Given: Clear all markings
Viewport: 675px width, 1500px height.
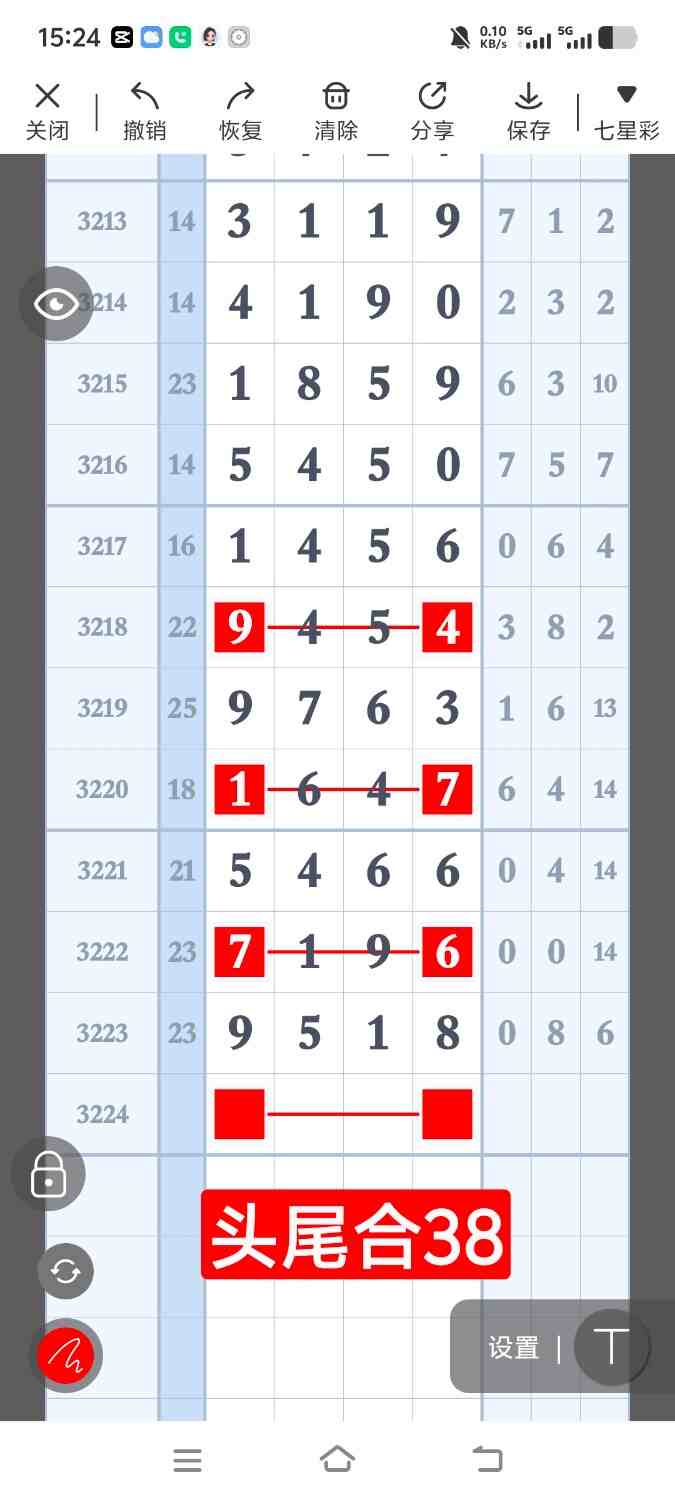Looking at the screenshot, I should click(x=336, y=111).
